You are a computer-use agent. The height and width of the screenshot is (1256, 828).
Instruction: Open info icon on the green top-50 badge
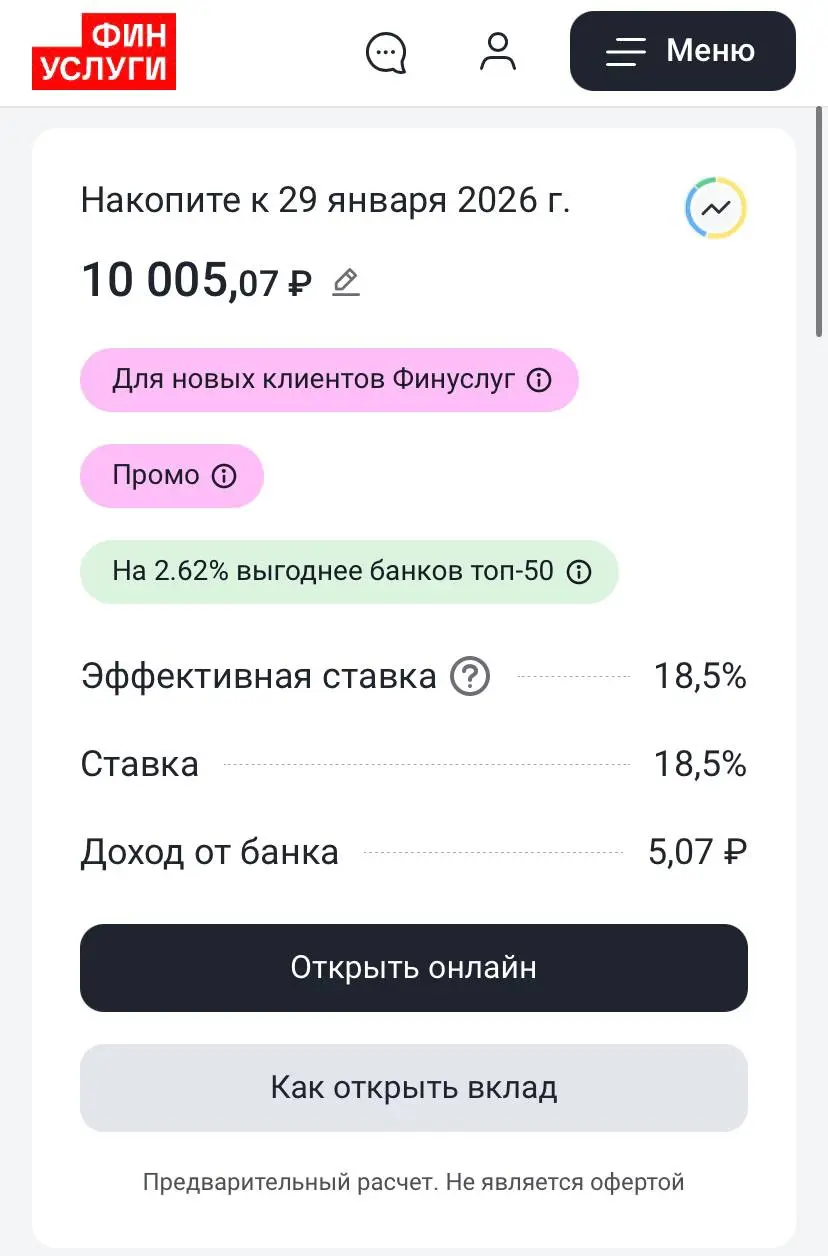click(578, 571)
